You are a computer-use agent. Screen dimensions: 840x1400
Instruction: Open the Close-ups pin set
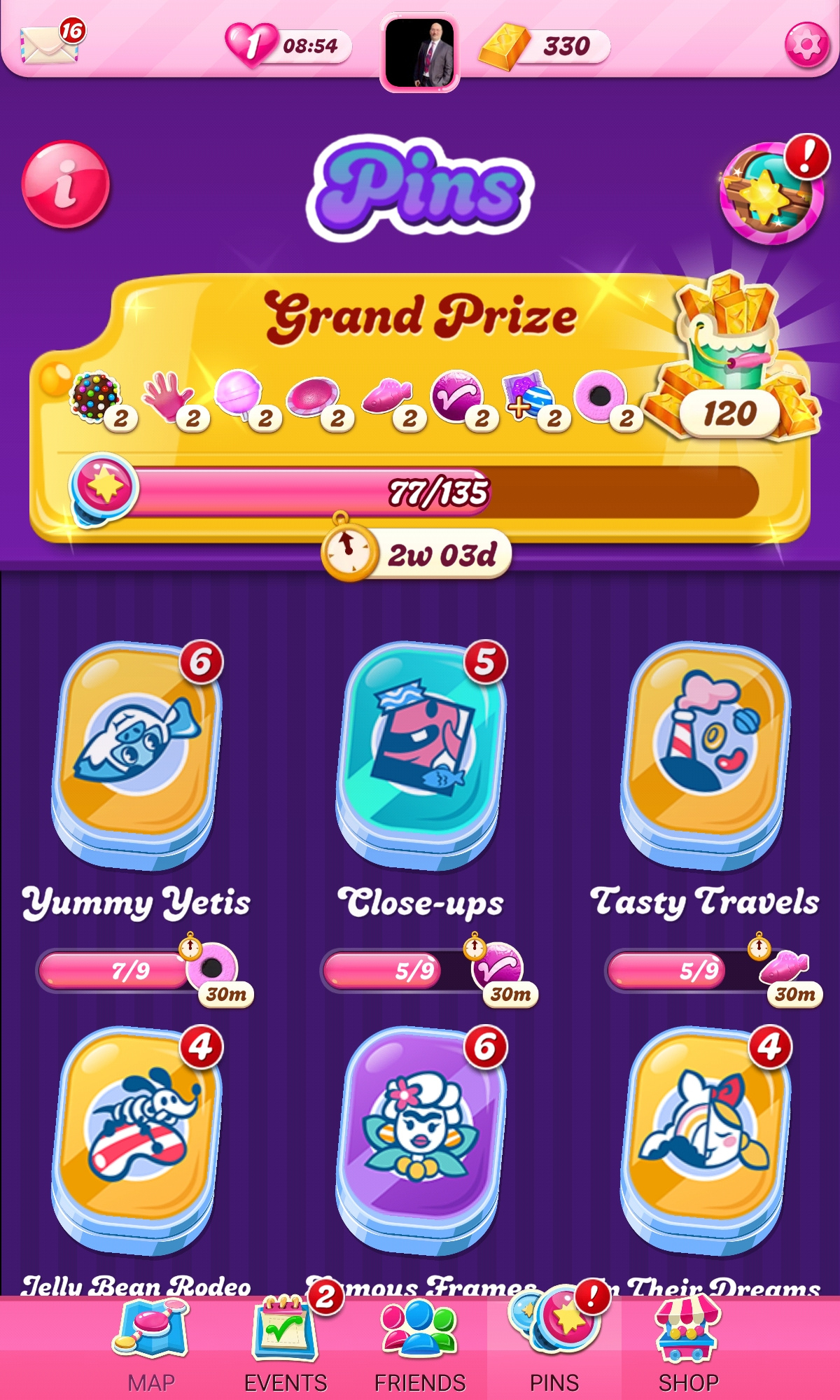click(x=421, y=752)
